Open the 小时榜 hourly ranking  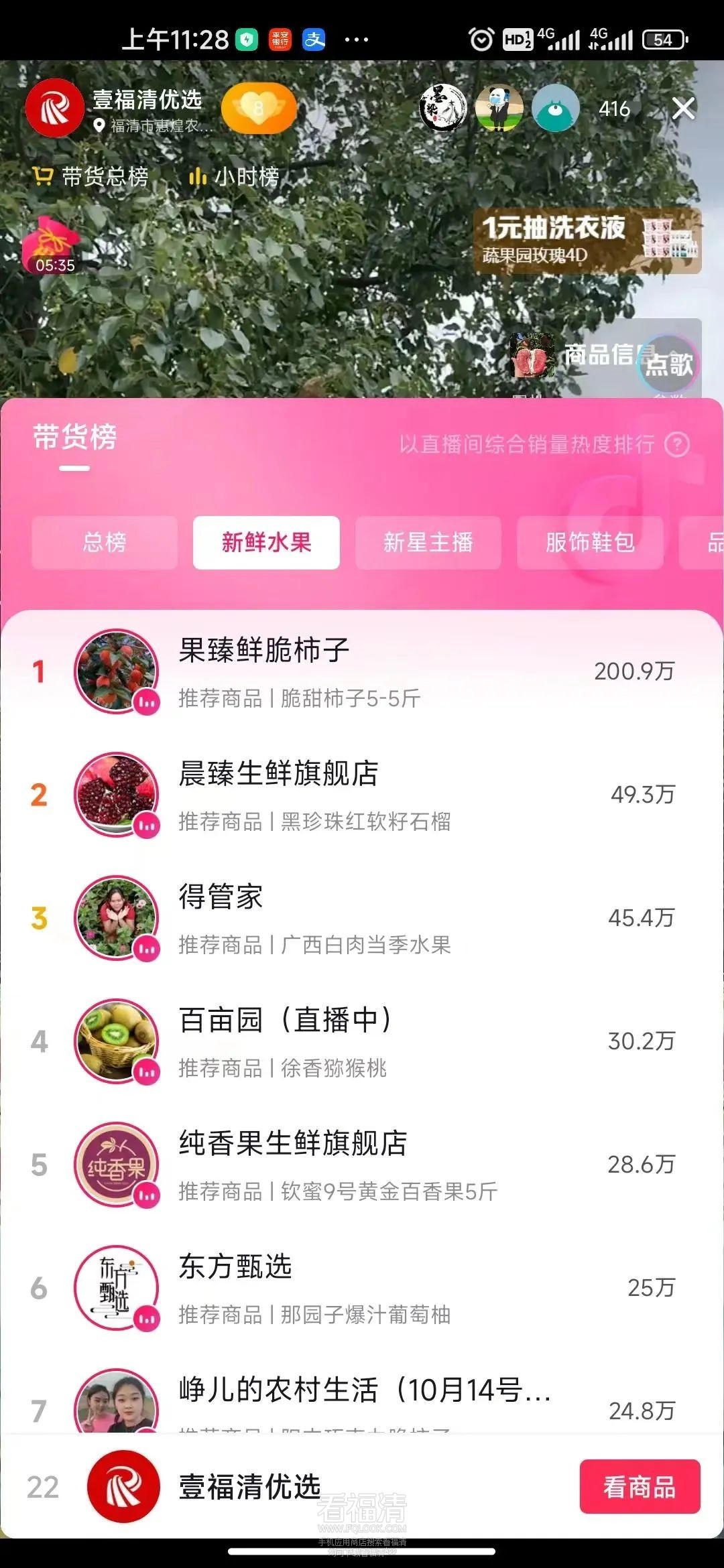[x=234, y=177]
